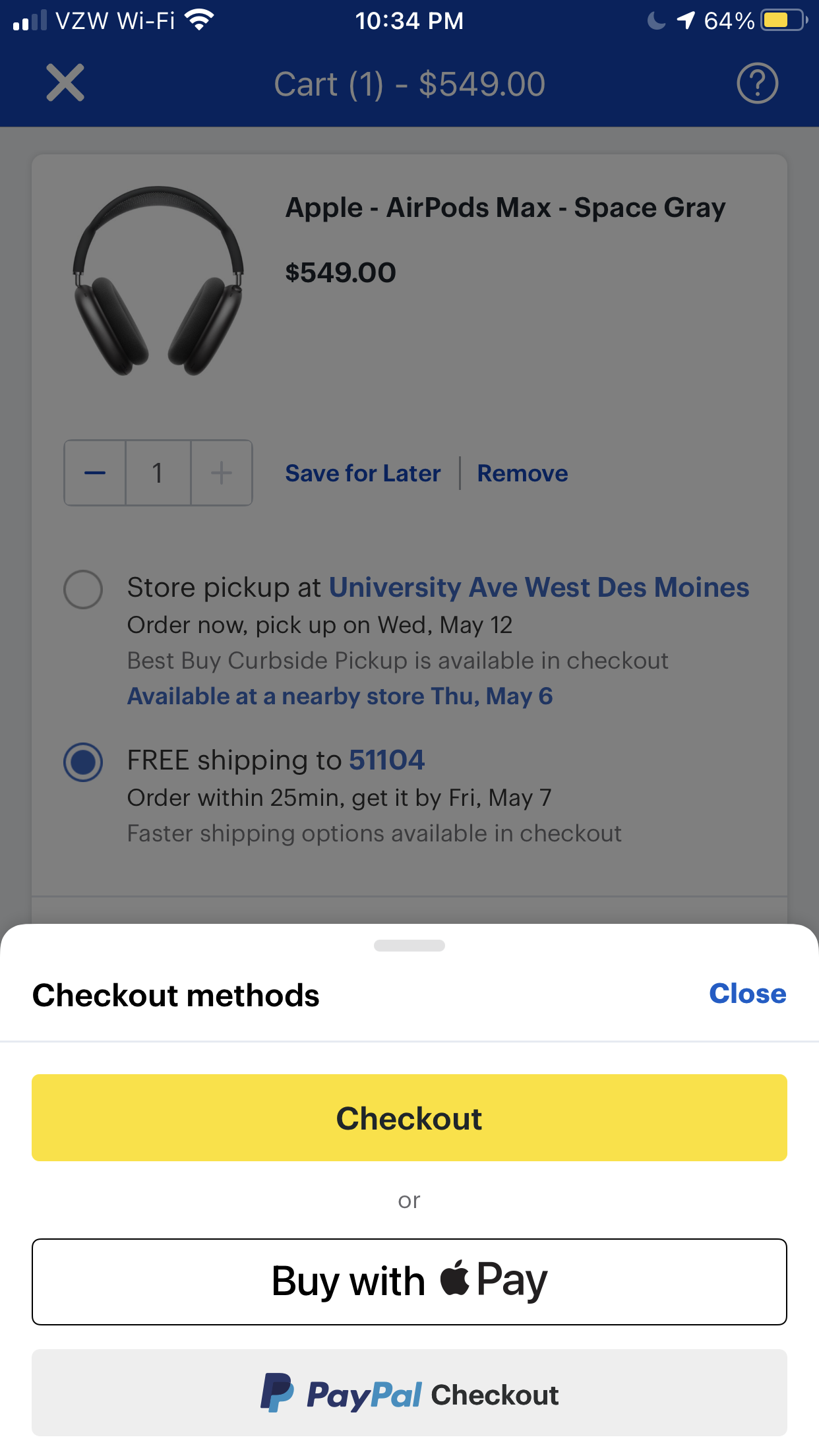Choose Buy with Apple Pay
This screenshot has width=819, height=1456.
coord(409,1282)
